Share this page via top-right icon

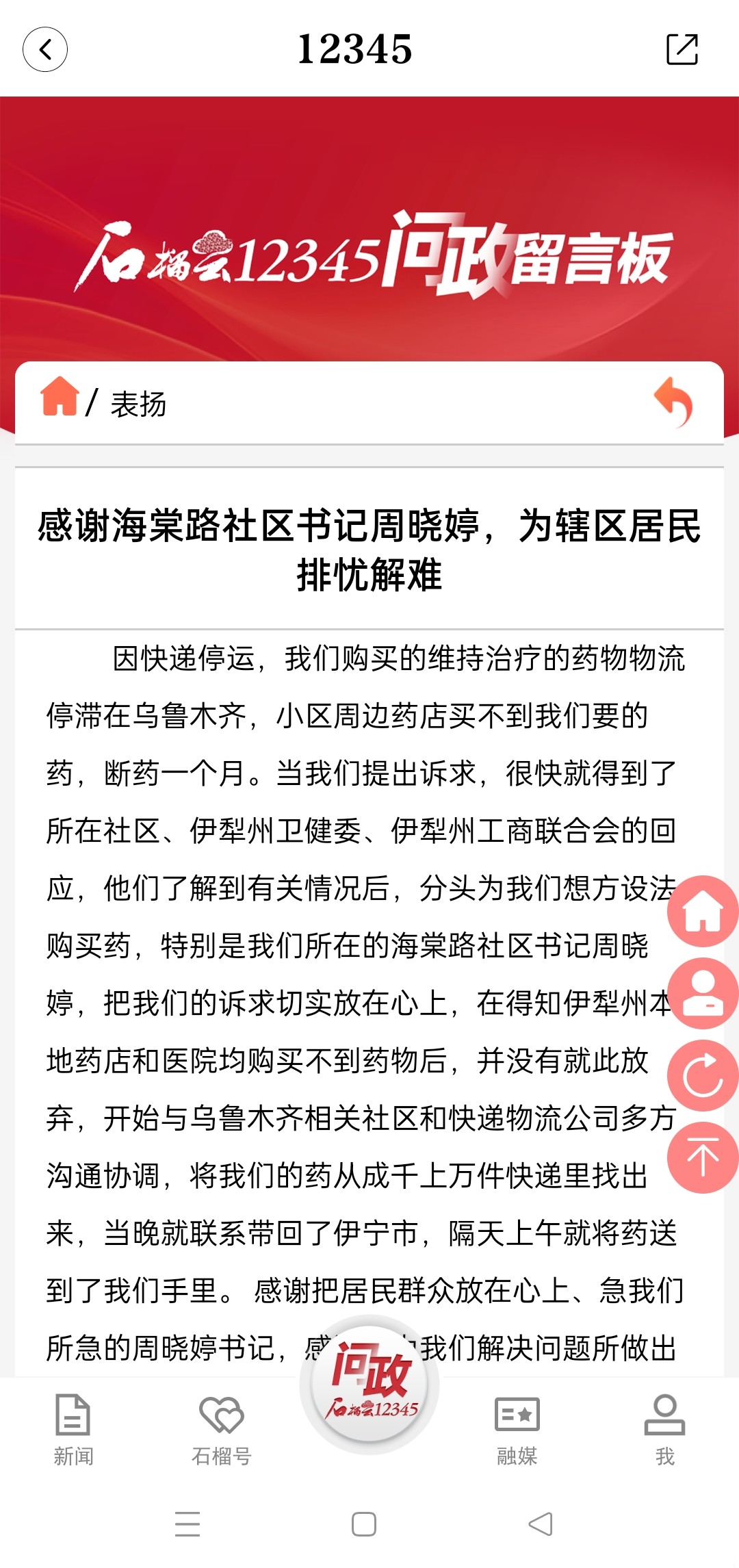[682, 49]
